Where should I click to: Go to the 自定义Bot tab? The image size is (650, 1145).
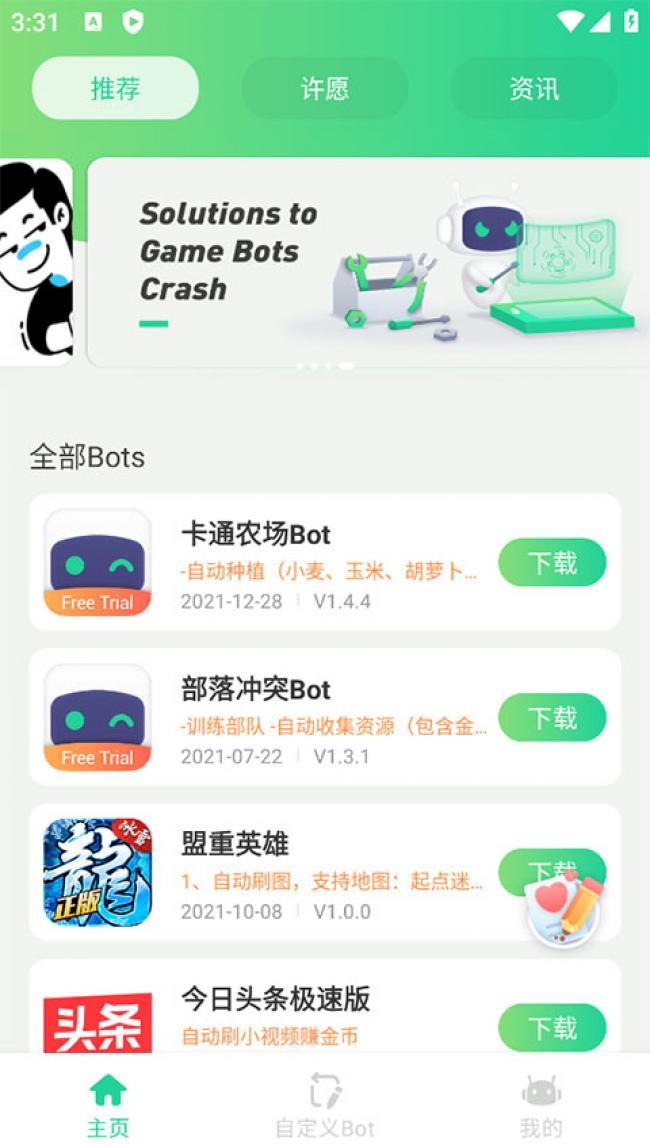[x=325, y=1105]
